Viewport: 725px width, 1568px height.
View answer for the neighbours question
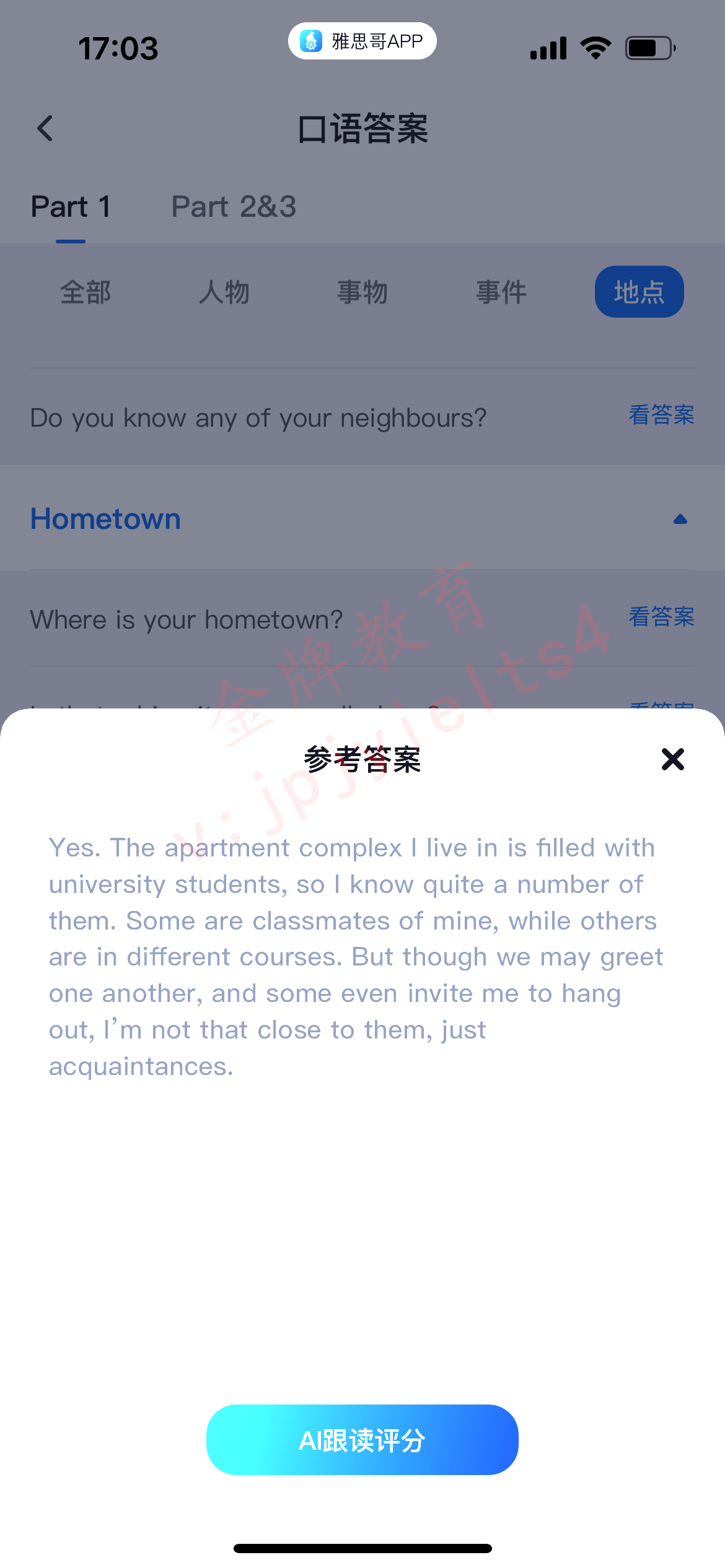661,415
